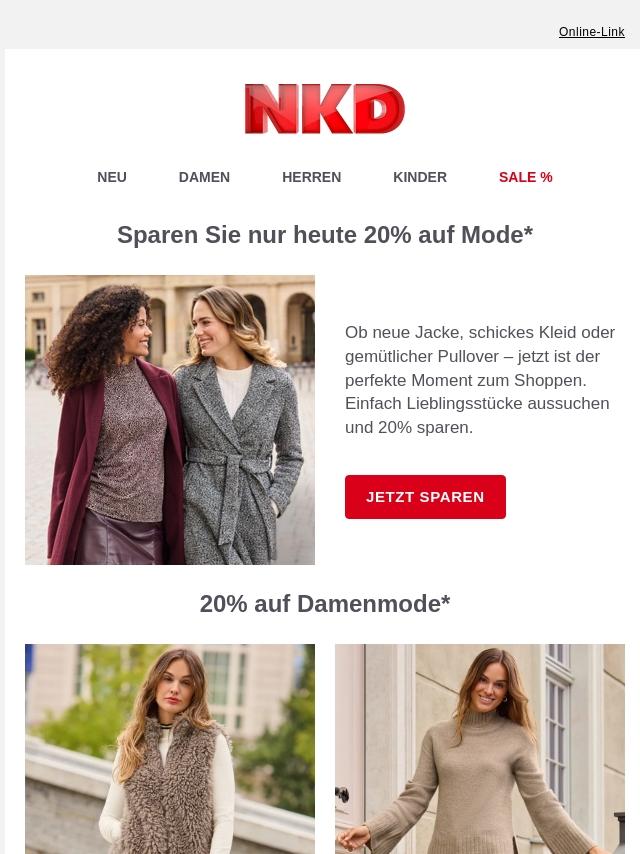View the fur vest product image
This screenshot has width=640, height=854.
(170, 748)
